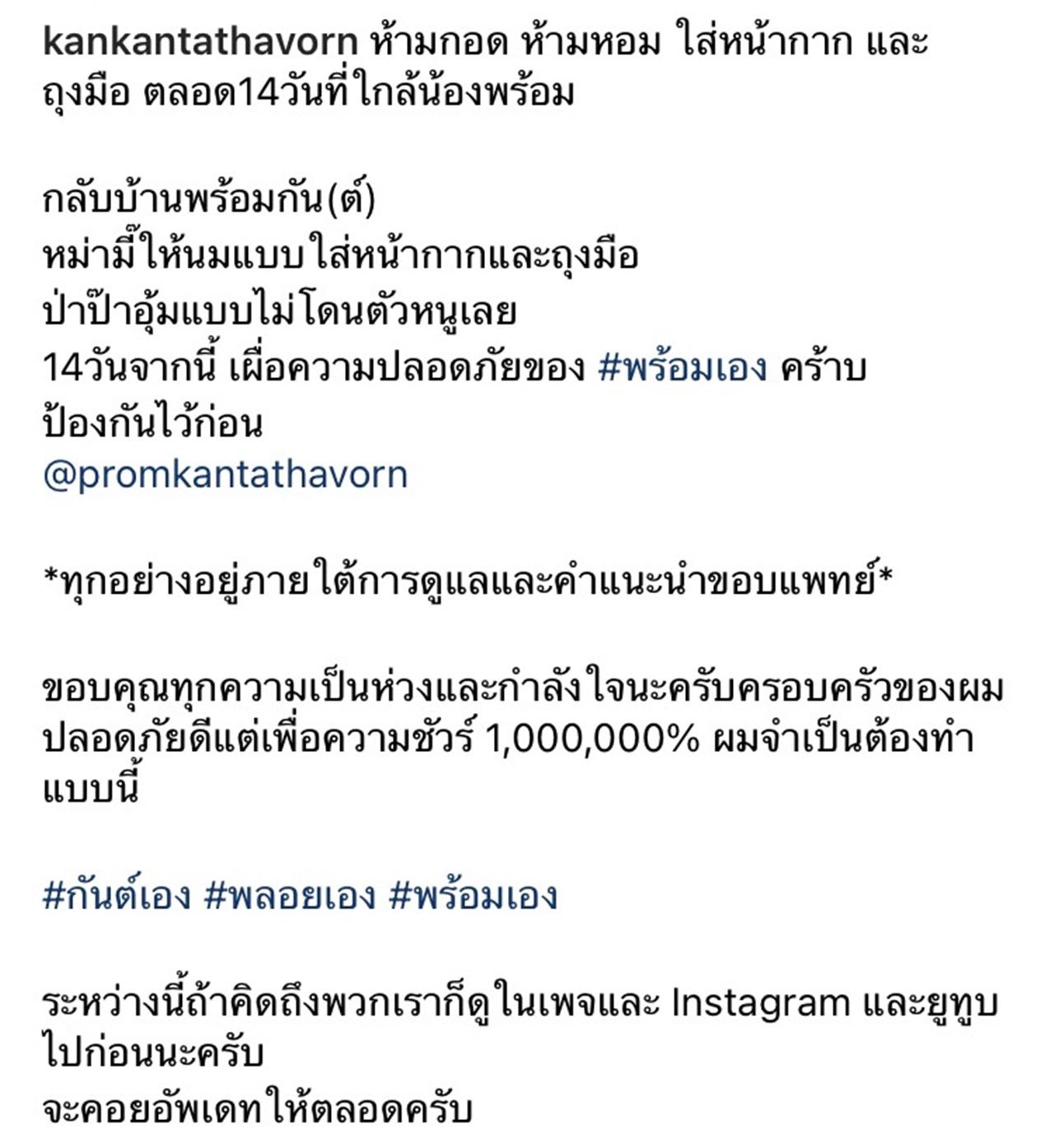Open #พร้อมเอง hashtag before the word คร้าบ
Viewport: 1054px width, 1148px height.
(x=683, y=368)
